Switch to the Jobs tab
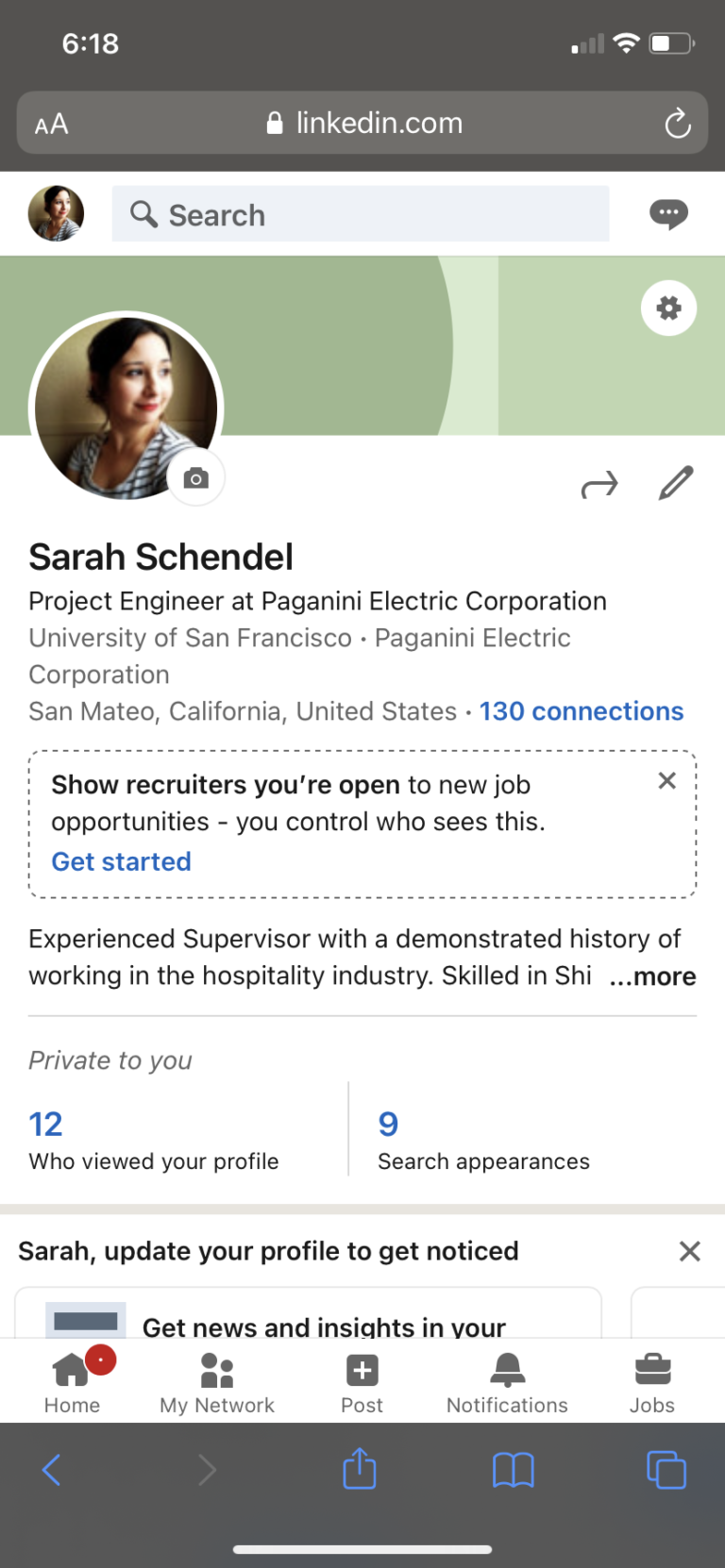Image resolution: width=725 pixels, height=1568 pixels. point(652,1381)
